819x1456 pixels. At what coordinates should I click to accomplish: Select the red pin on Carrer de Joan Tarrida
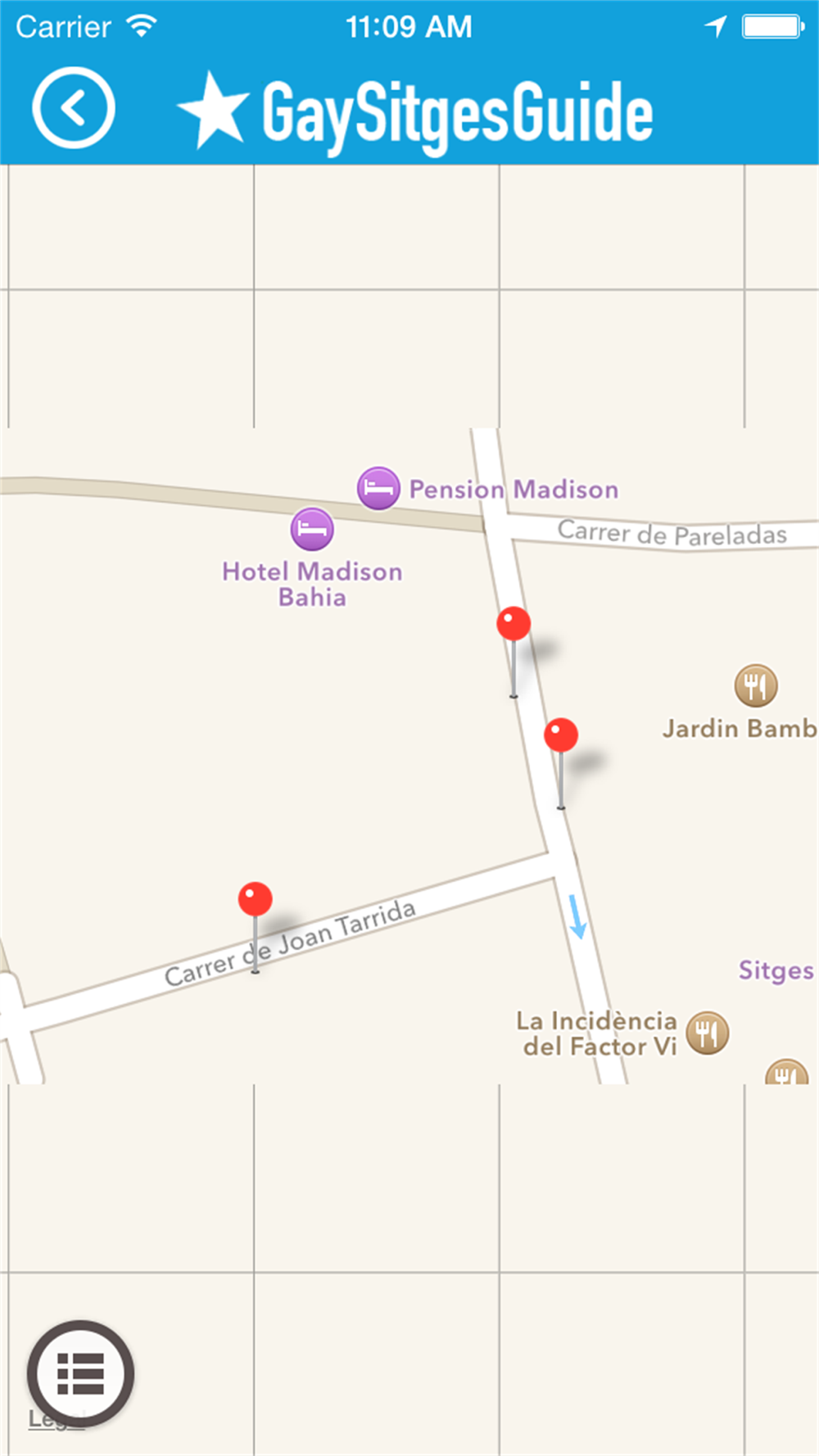click(255, 927)
